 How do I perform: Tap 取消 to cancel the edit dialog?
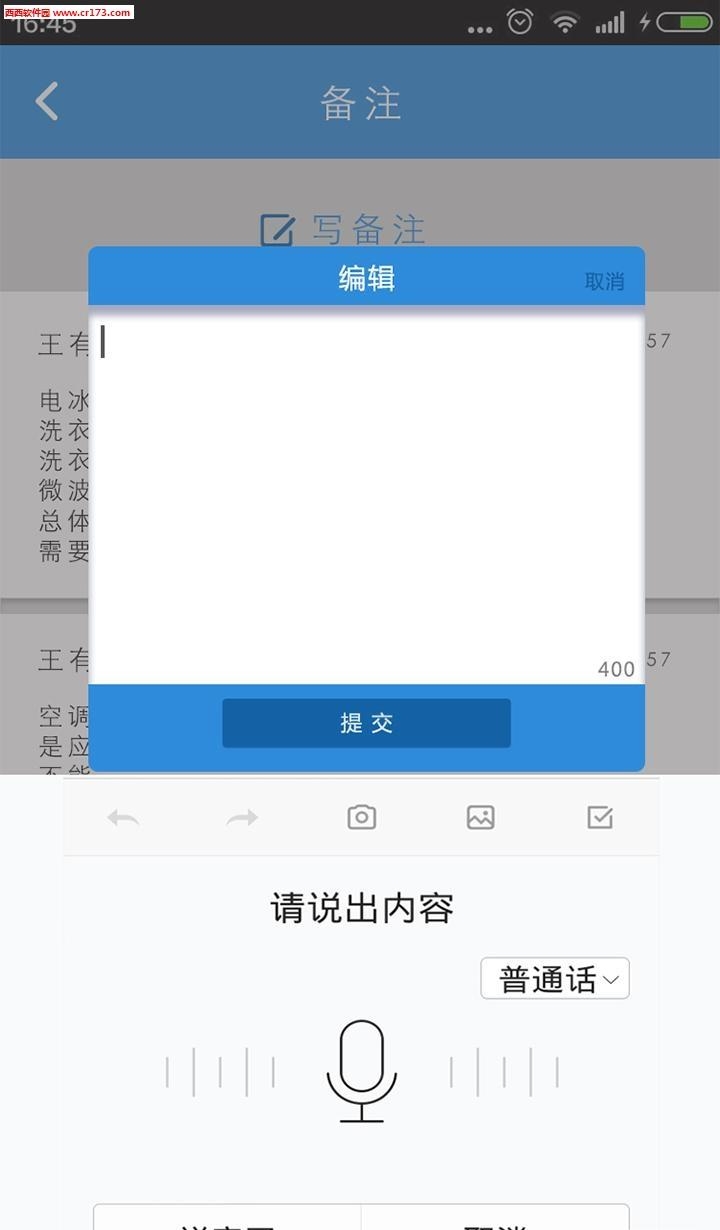point(604,281)
